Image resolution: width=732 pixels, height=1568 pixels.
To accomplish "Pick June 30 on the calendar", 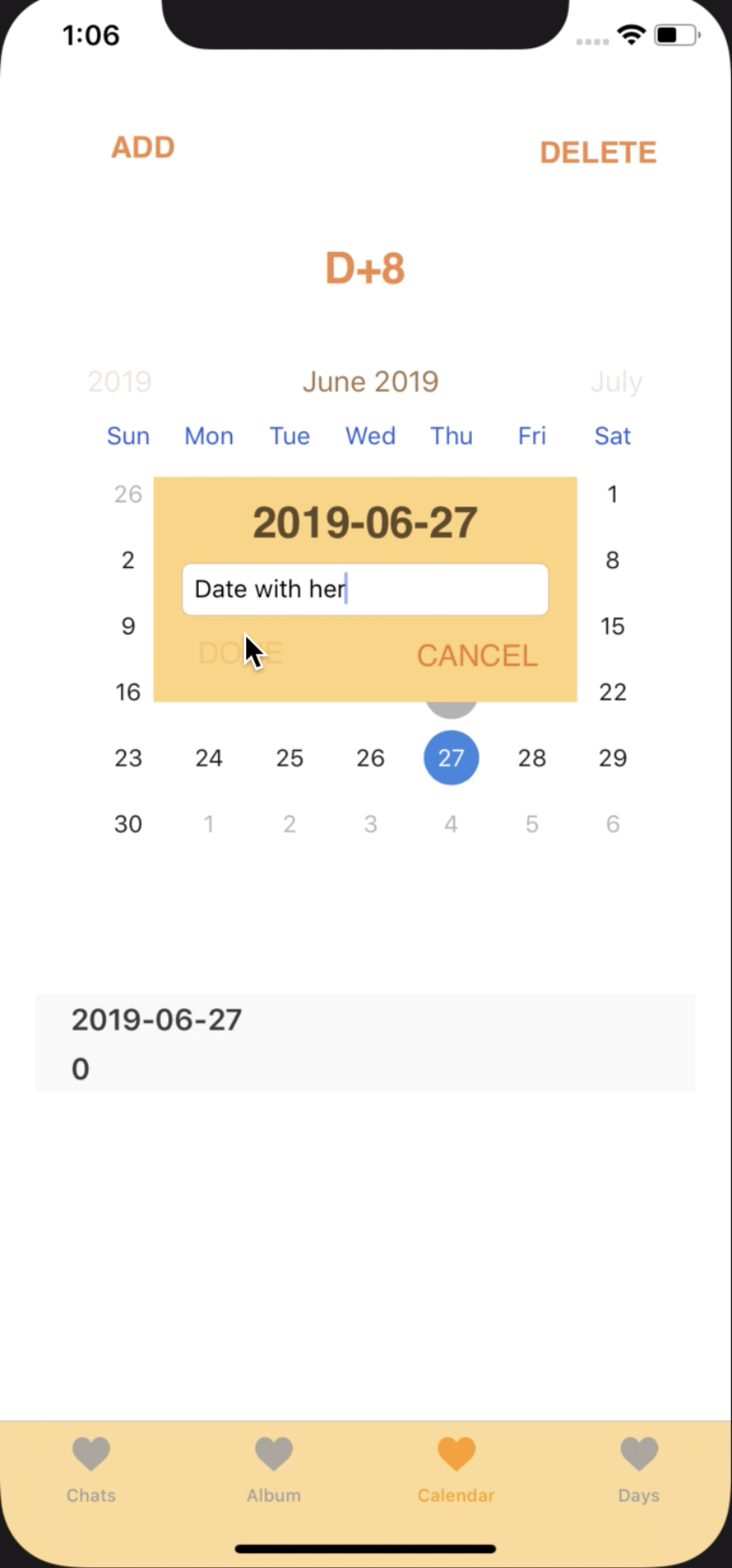I will pos(128,823).
